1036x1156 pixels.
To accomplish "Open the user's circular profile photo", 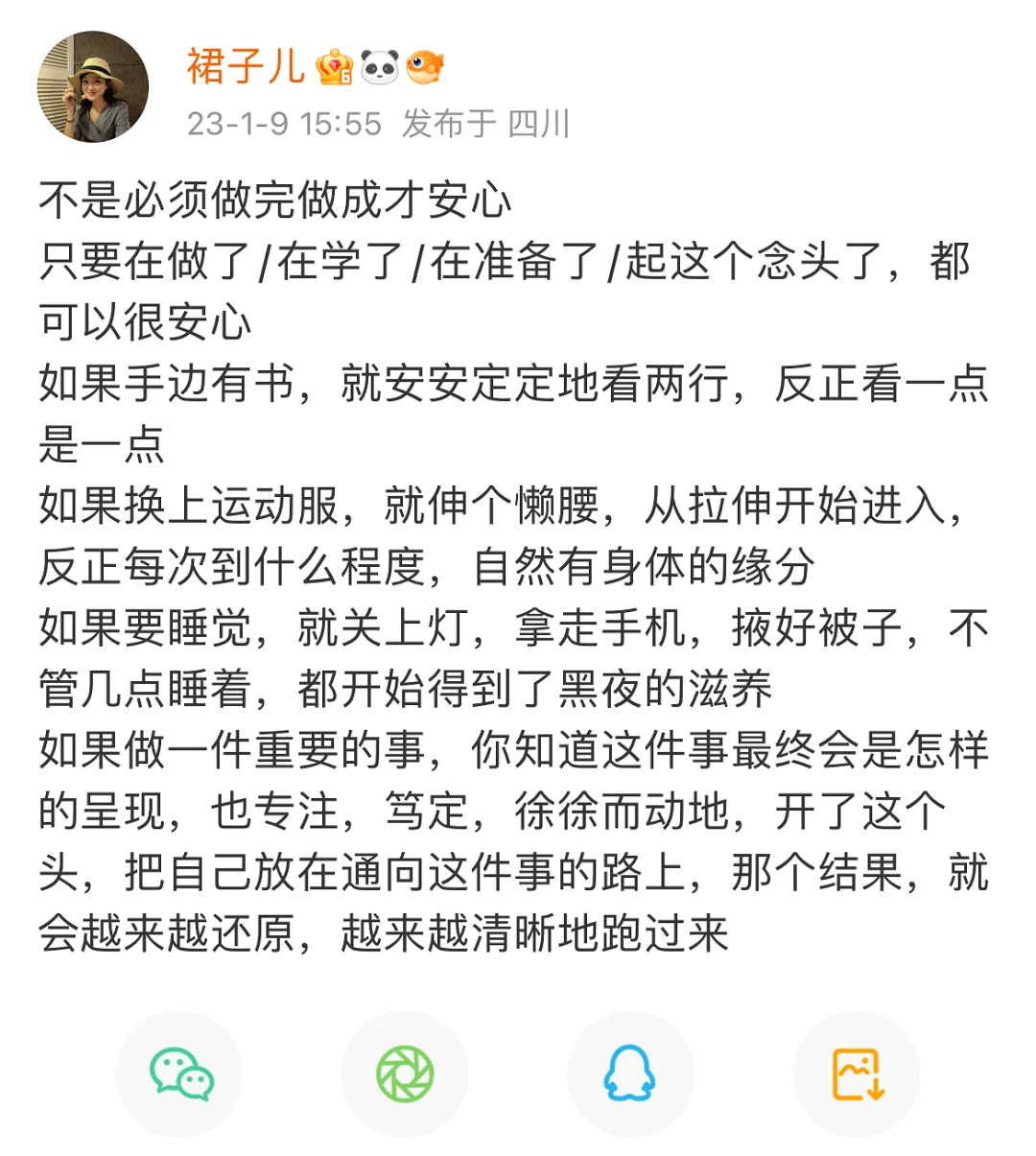I will [x=92, y=85].
